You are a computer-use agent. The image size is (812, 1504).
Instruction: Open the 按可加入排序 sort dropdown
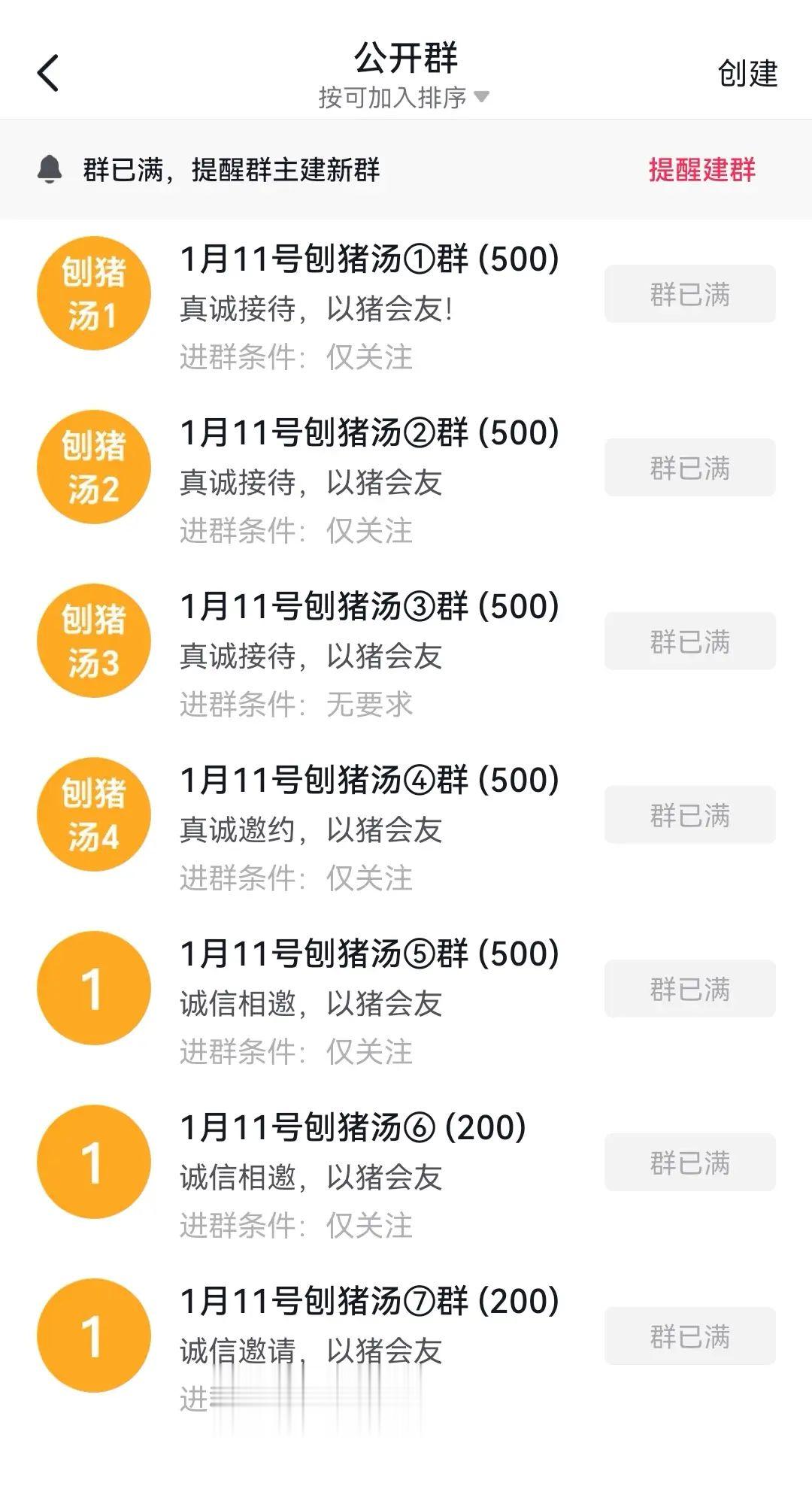(404, 98)
